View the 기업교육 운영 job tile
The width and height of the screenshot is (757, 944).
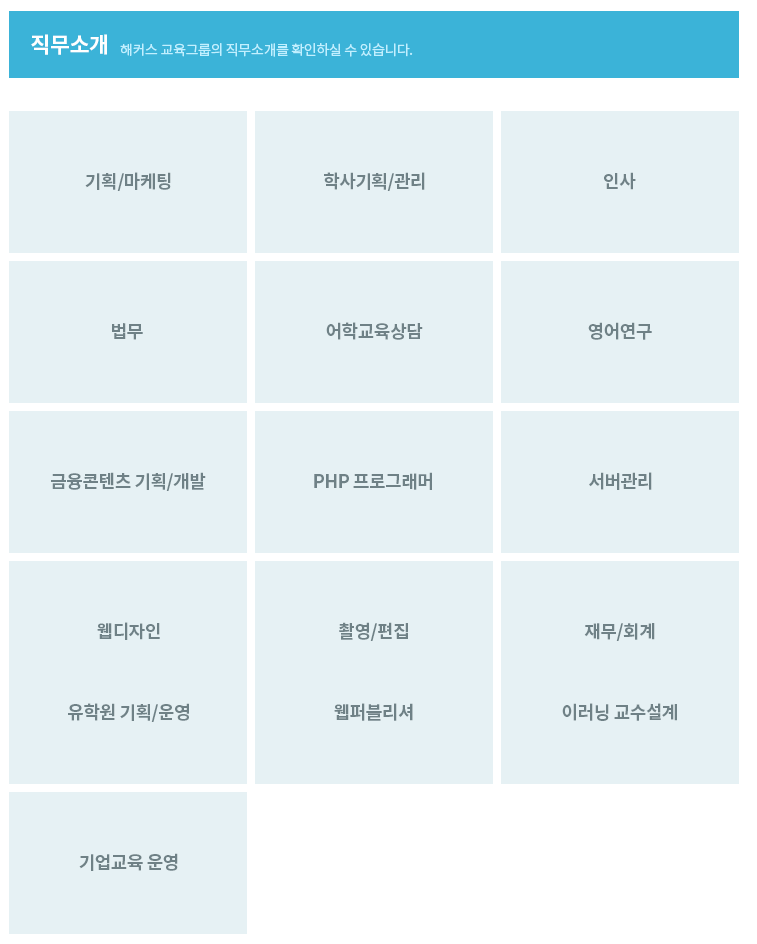[128, 862]
